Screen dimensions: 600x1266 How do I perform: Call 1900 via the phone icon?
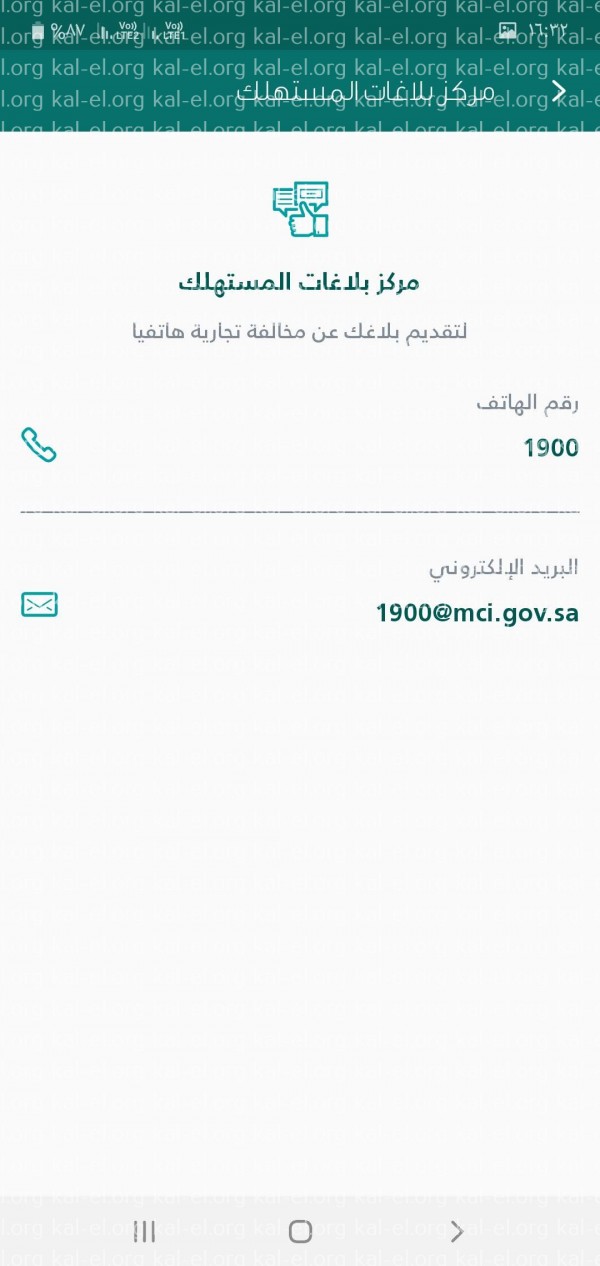(x=39, y=445)
